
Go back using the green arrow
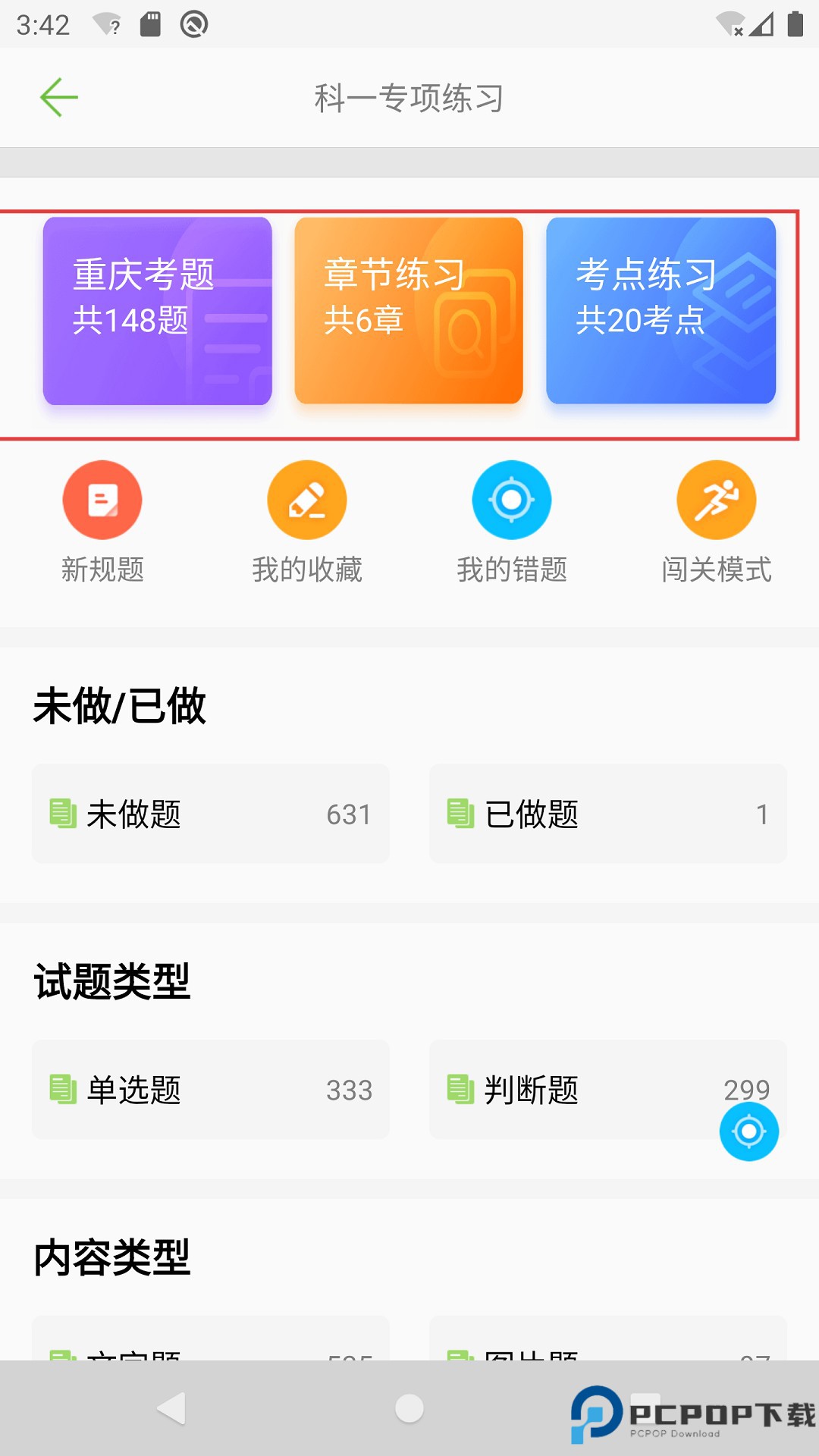coord(59,98)
